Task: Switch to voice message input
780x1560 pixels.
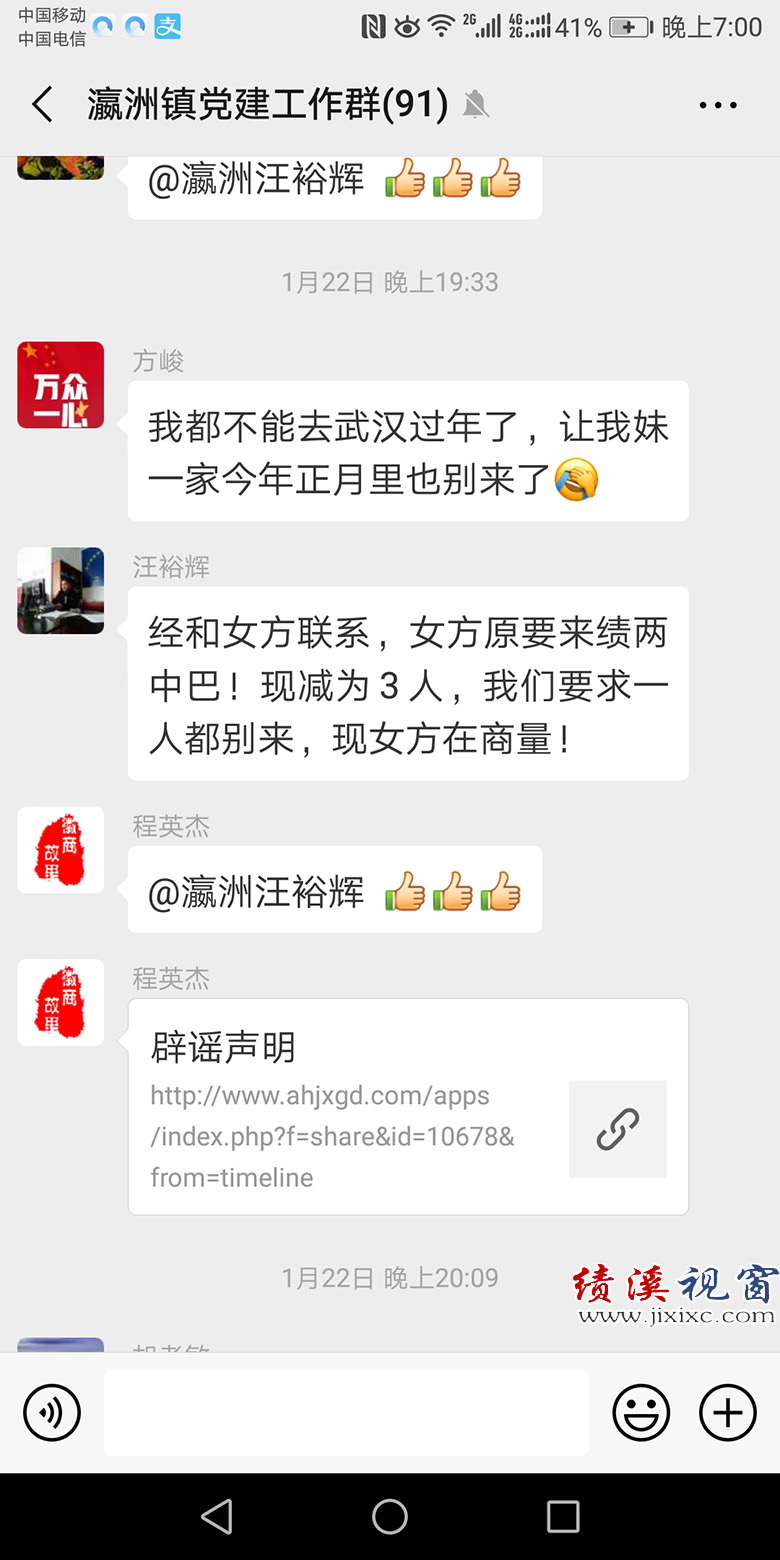Action: point(52,1412)
